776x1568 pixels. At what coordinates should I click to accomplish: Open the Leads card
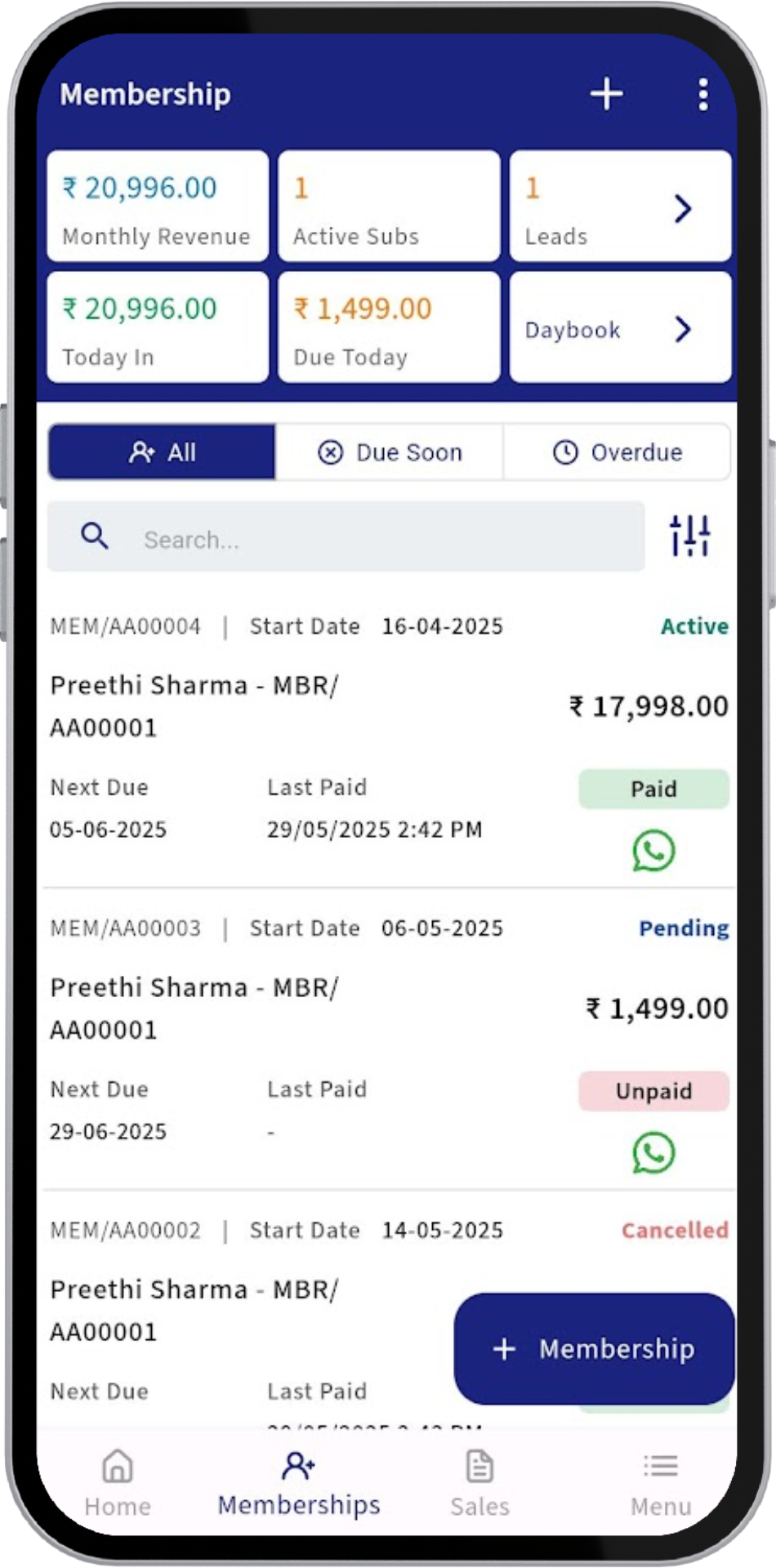tap(620, 207)
